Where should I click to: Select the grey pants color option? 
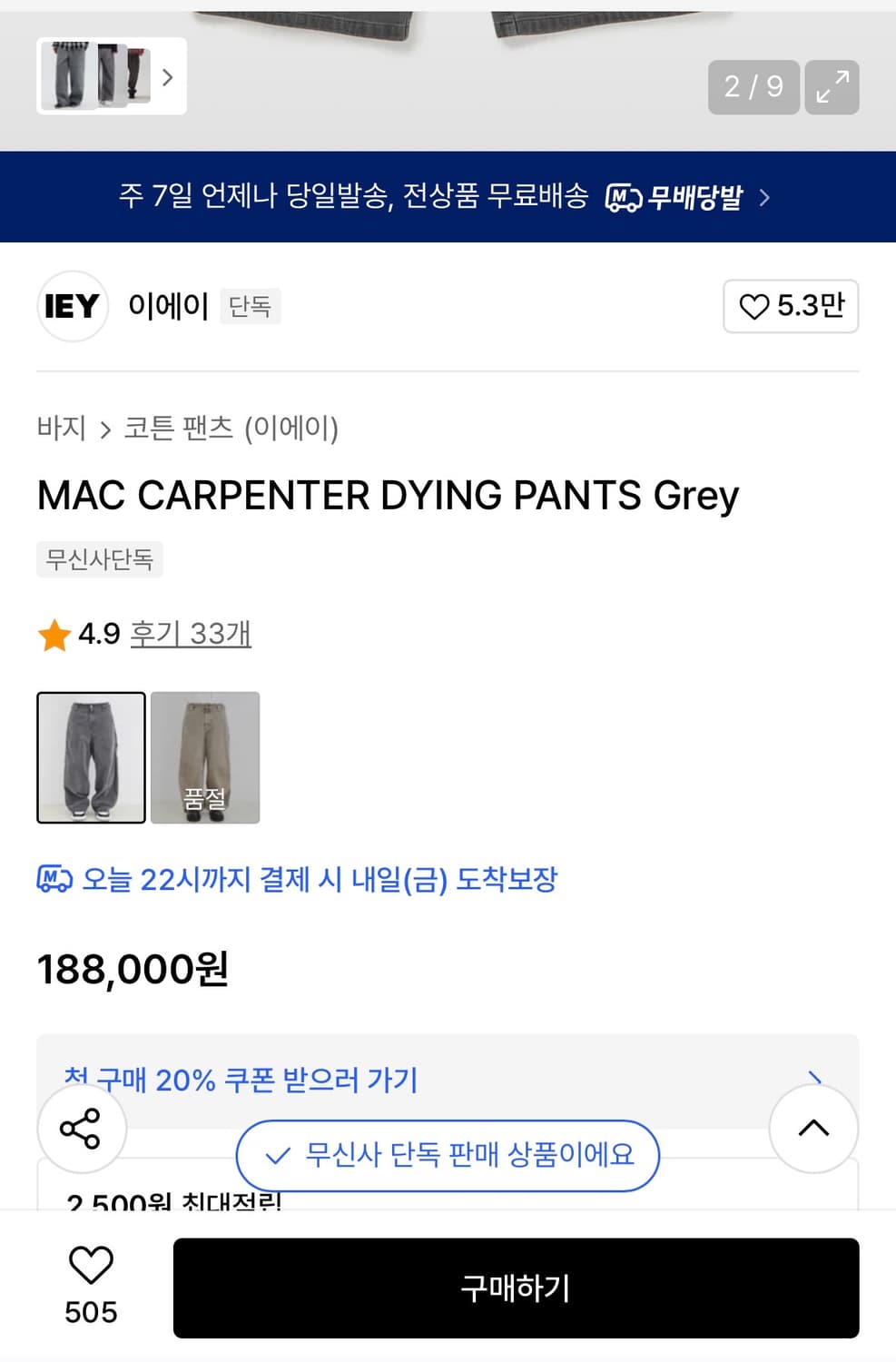[91, 758]
